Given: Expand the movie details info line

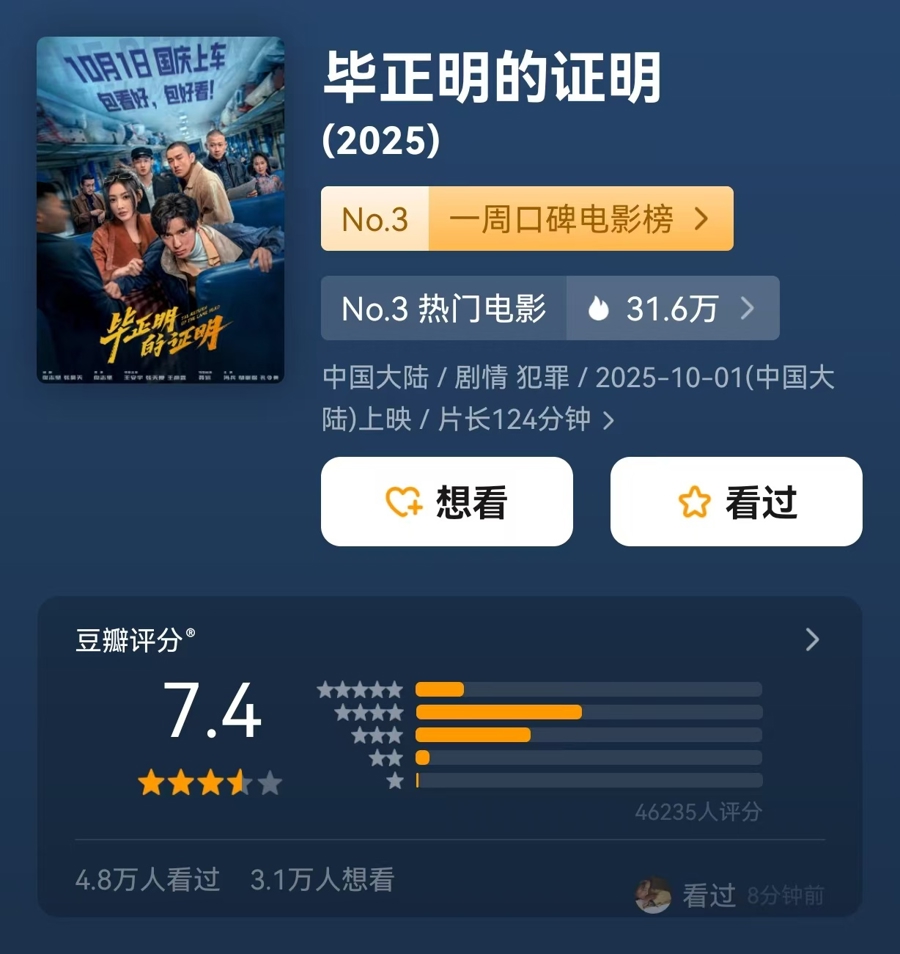Looking at the screenshot, I should [x=607, y=420].
